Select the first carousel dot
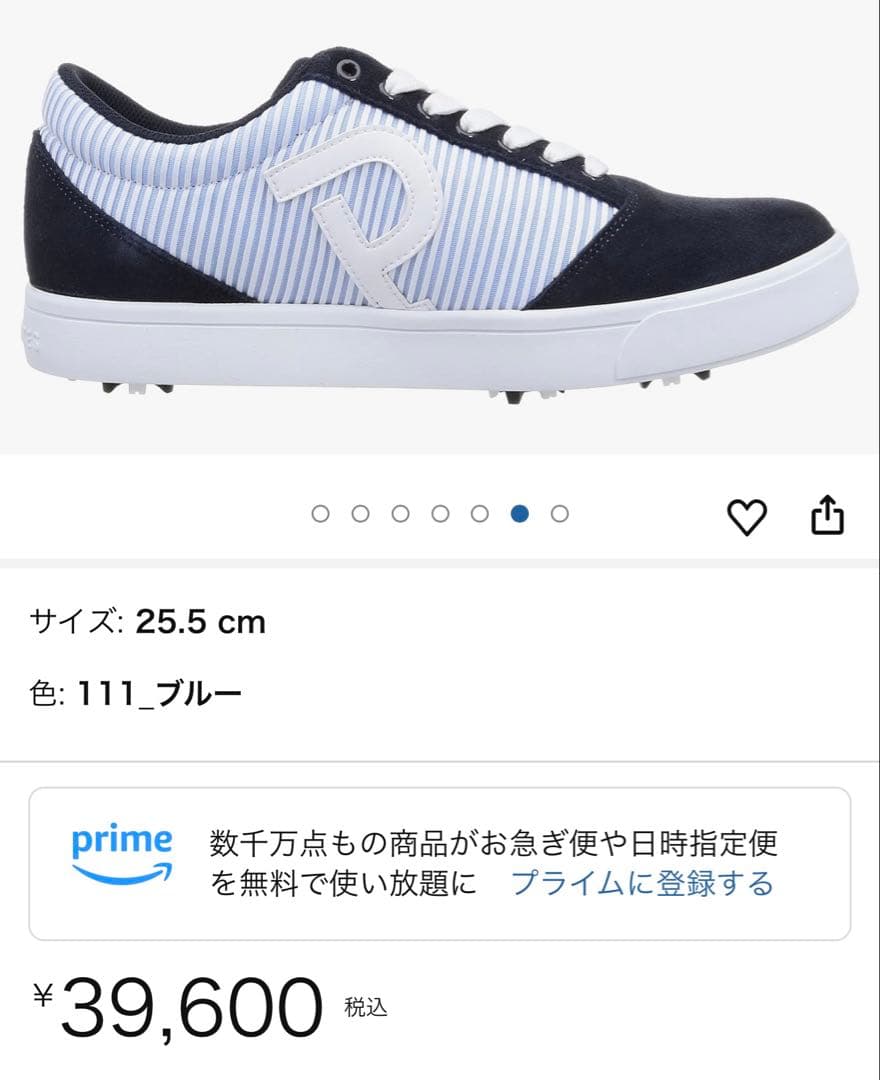This screenshot has height=1080, width=880. point(321,513)
